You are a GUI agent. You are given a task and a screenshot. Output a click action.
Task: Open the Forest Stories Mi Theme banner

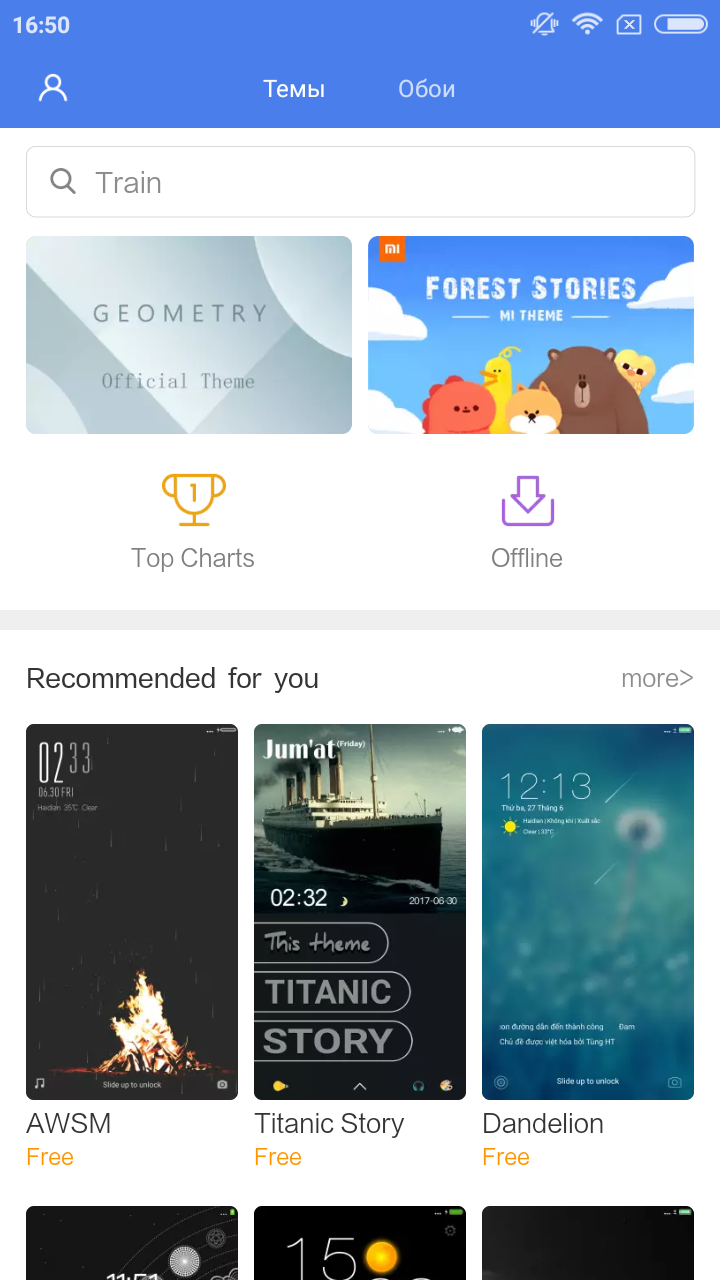point(531,335)
